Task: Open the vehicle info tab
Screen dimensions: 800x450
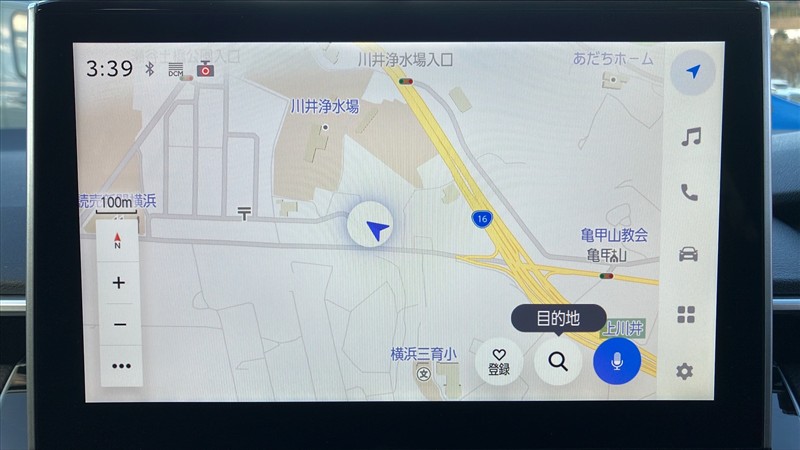Action: click(688, 254)
